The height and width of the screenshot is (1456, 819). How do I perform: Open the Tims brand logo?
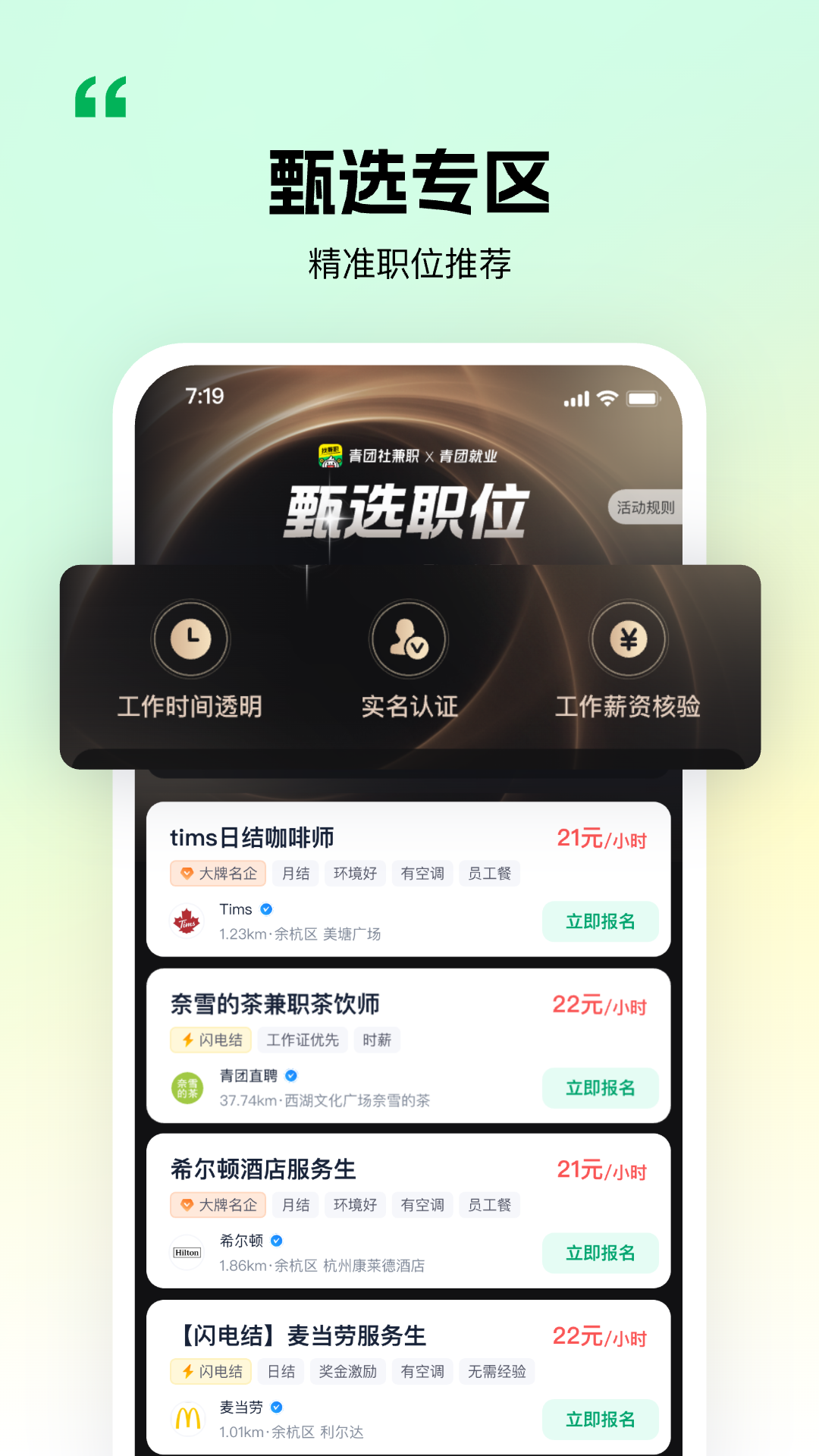[x=188, y=920]
